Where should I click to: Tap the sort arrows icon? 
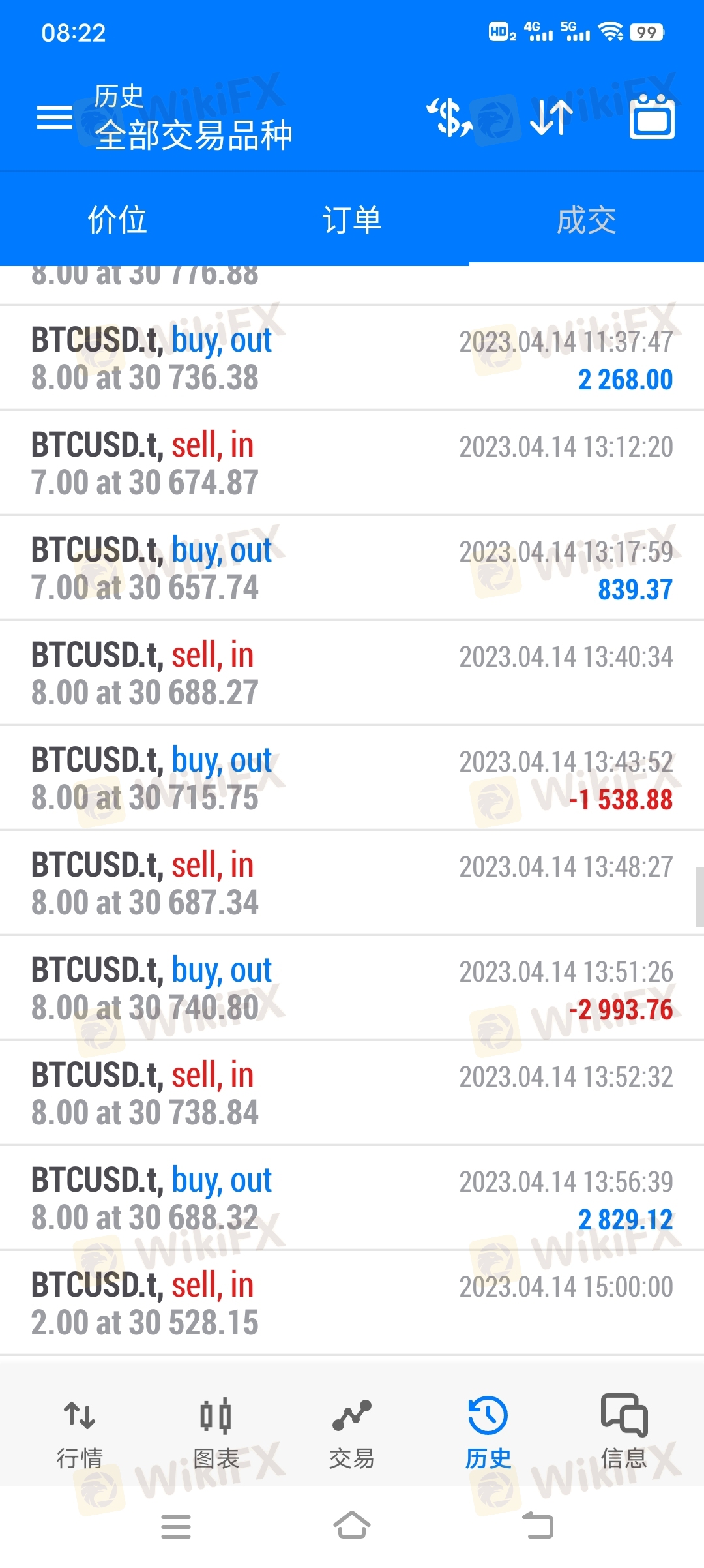click(551, 118)
